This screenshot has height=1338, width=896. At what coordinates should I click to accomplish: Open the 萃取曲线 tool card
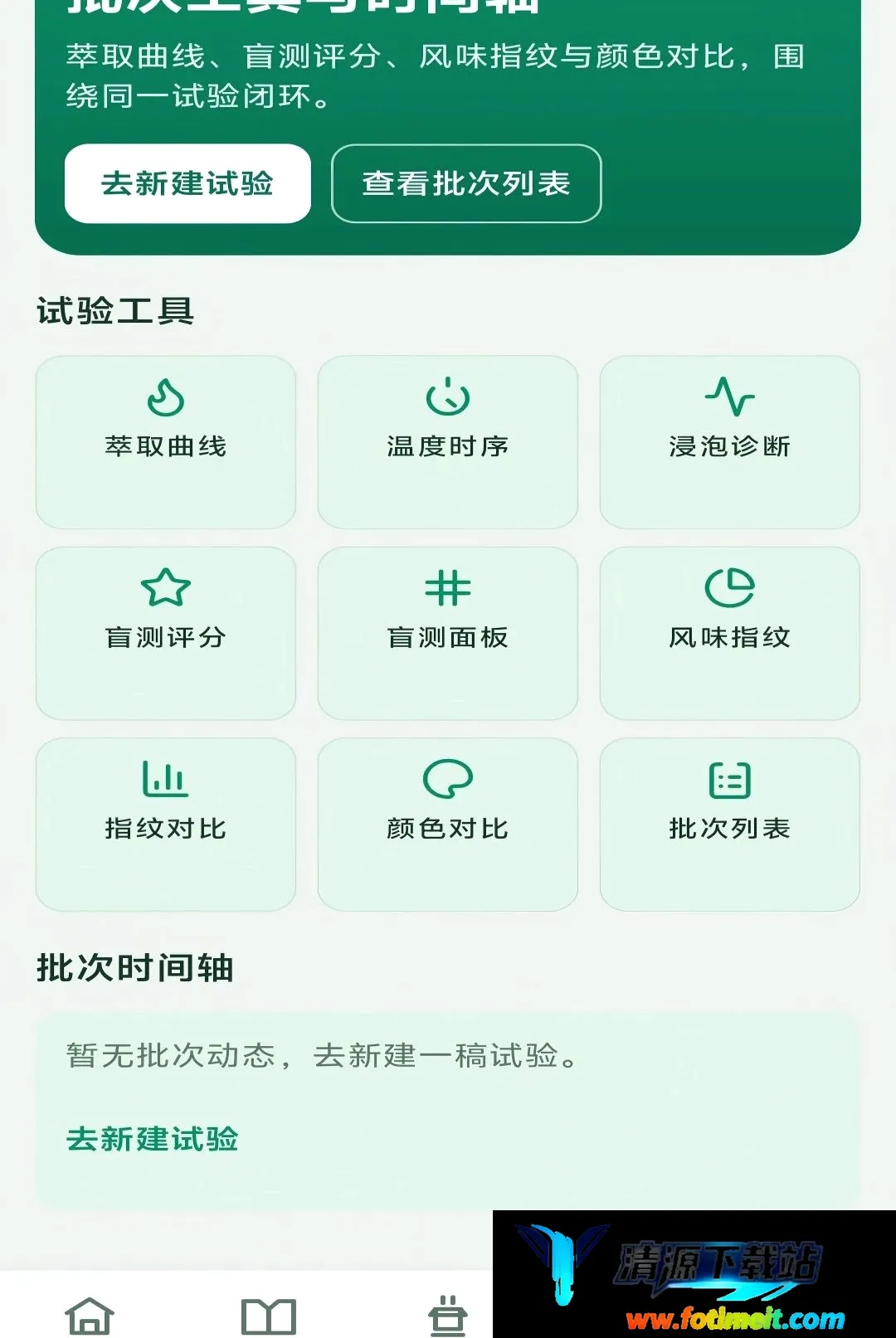[x=166, y=442]
